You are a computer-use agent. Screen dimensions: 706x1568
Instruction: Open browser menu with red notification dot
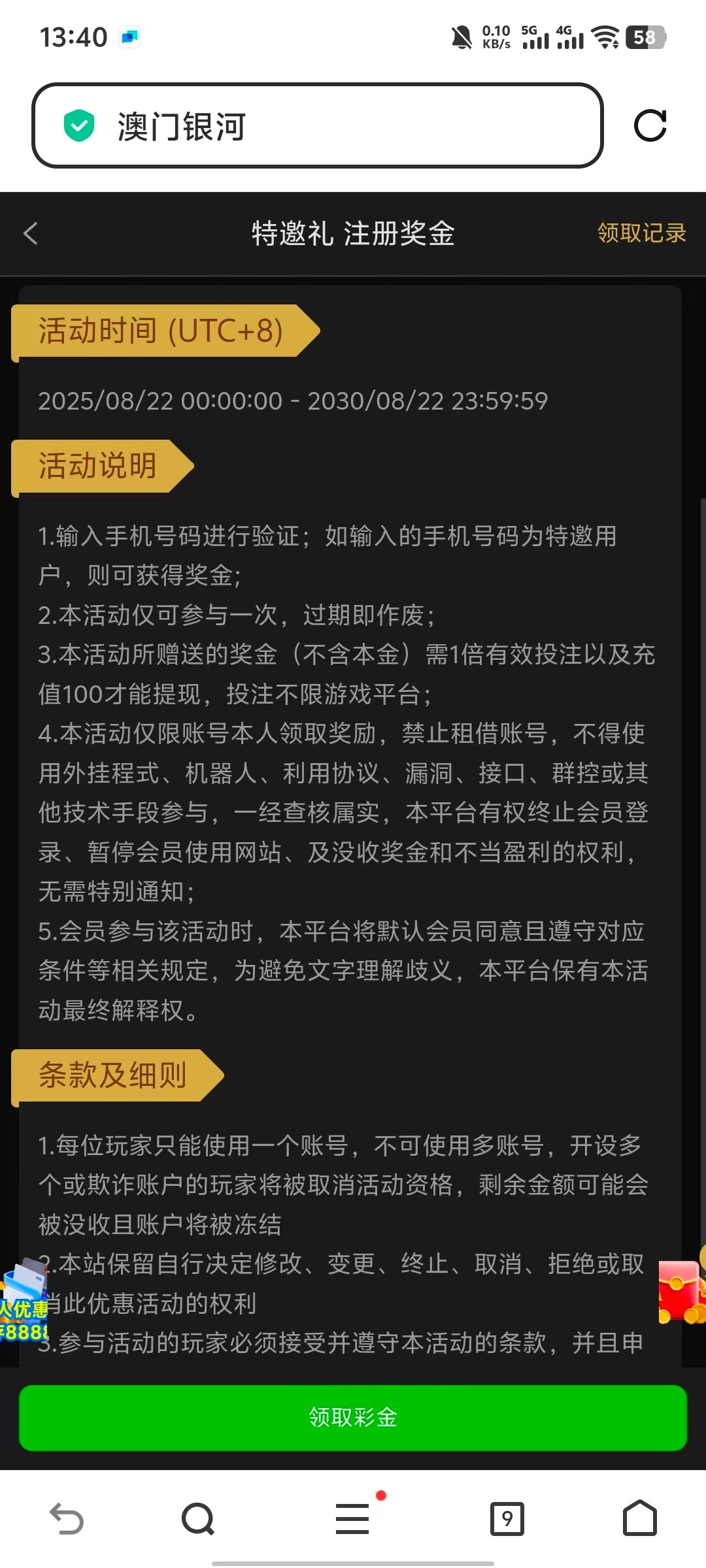click(x=352, y=1519)
